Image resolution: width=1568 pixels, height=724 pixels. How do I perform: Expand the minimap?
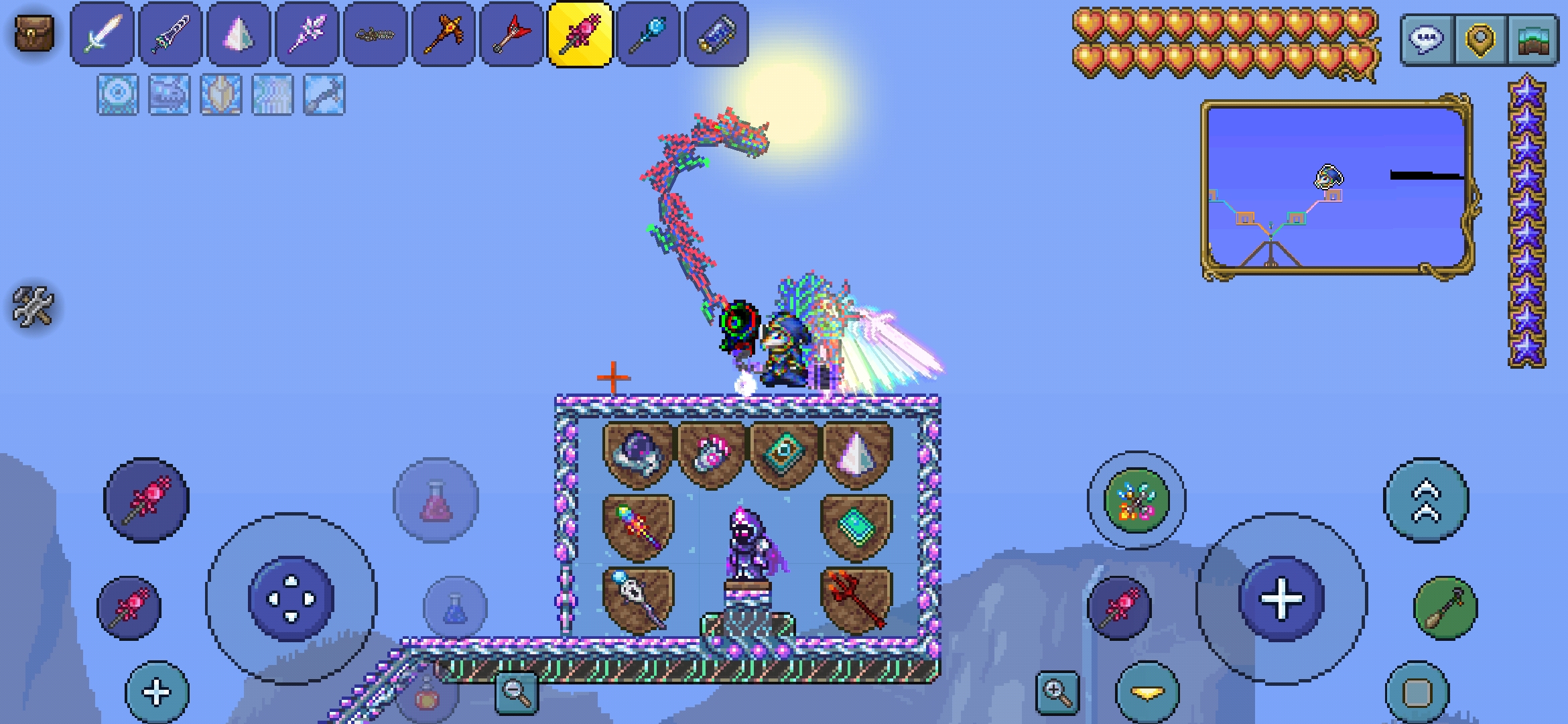1337,188
